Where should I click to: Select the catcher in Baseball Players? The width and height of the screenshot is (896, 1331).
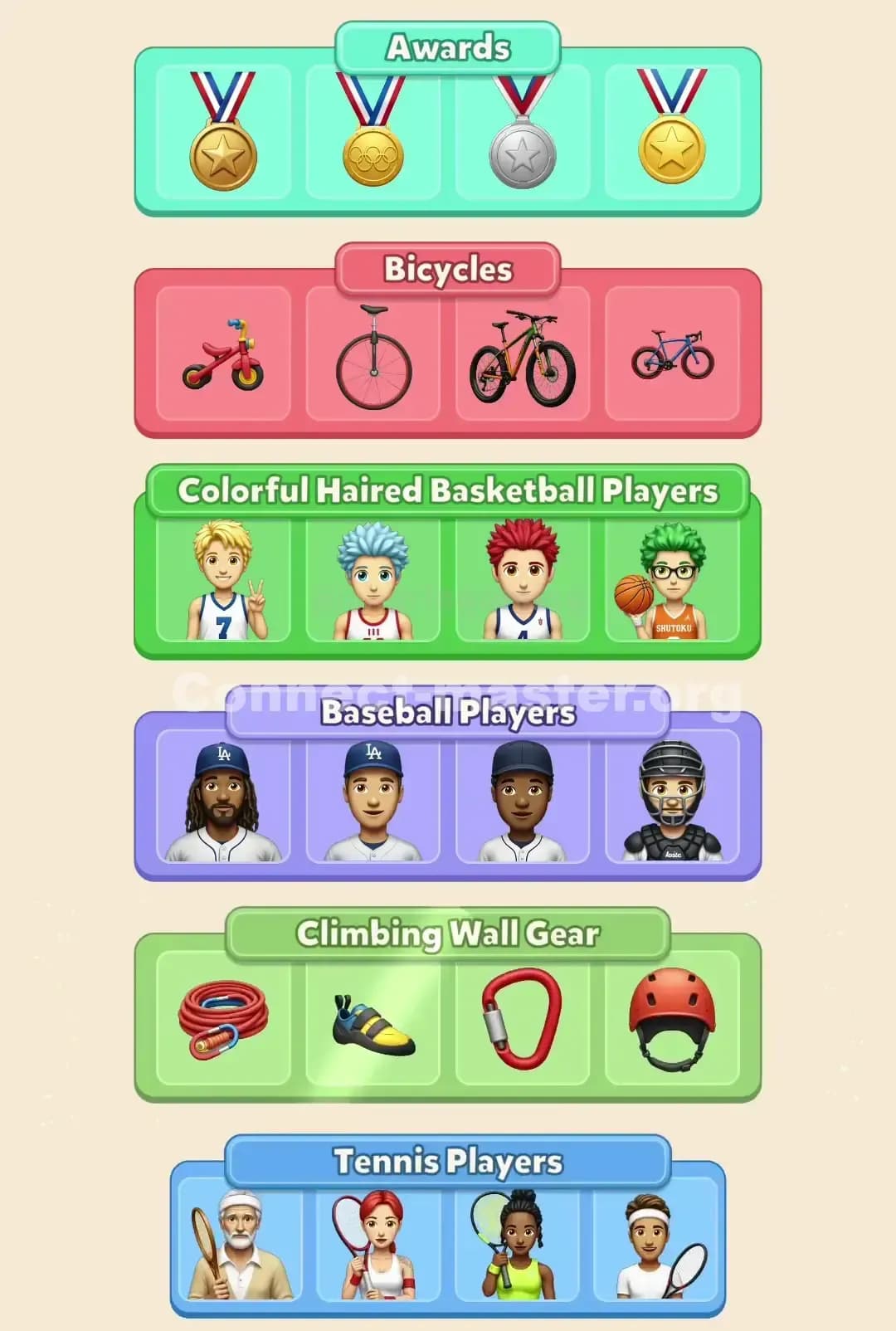coord(672,801)
